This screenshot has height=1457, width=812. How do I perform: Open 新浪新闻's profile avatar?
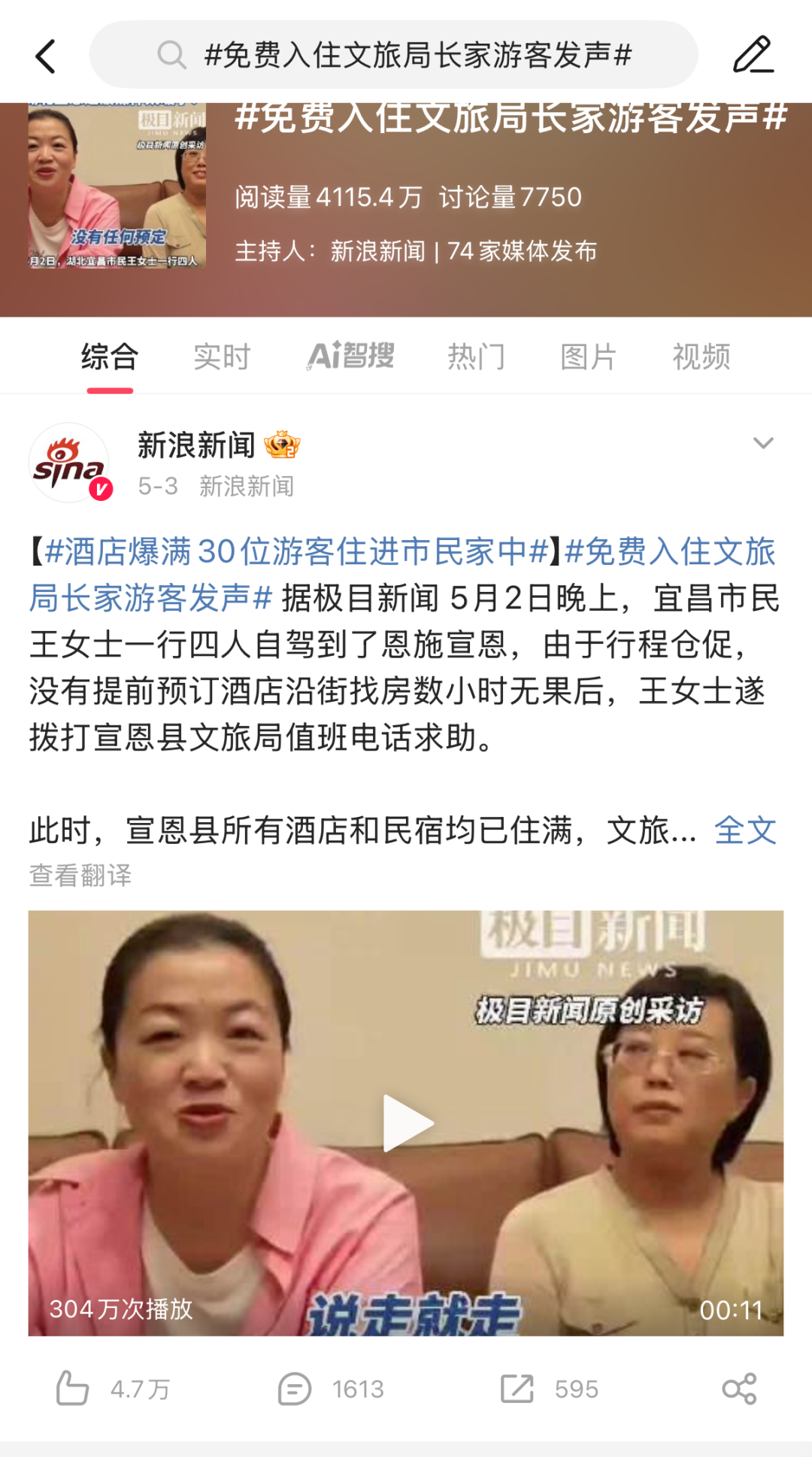coord(69,463)
